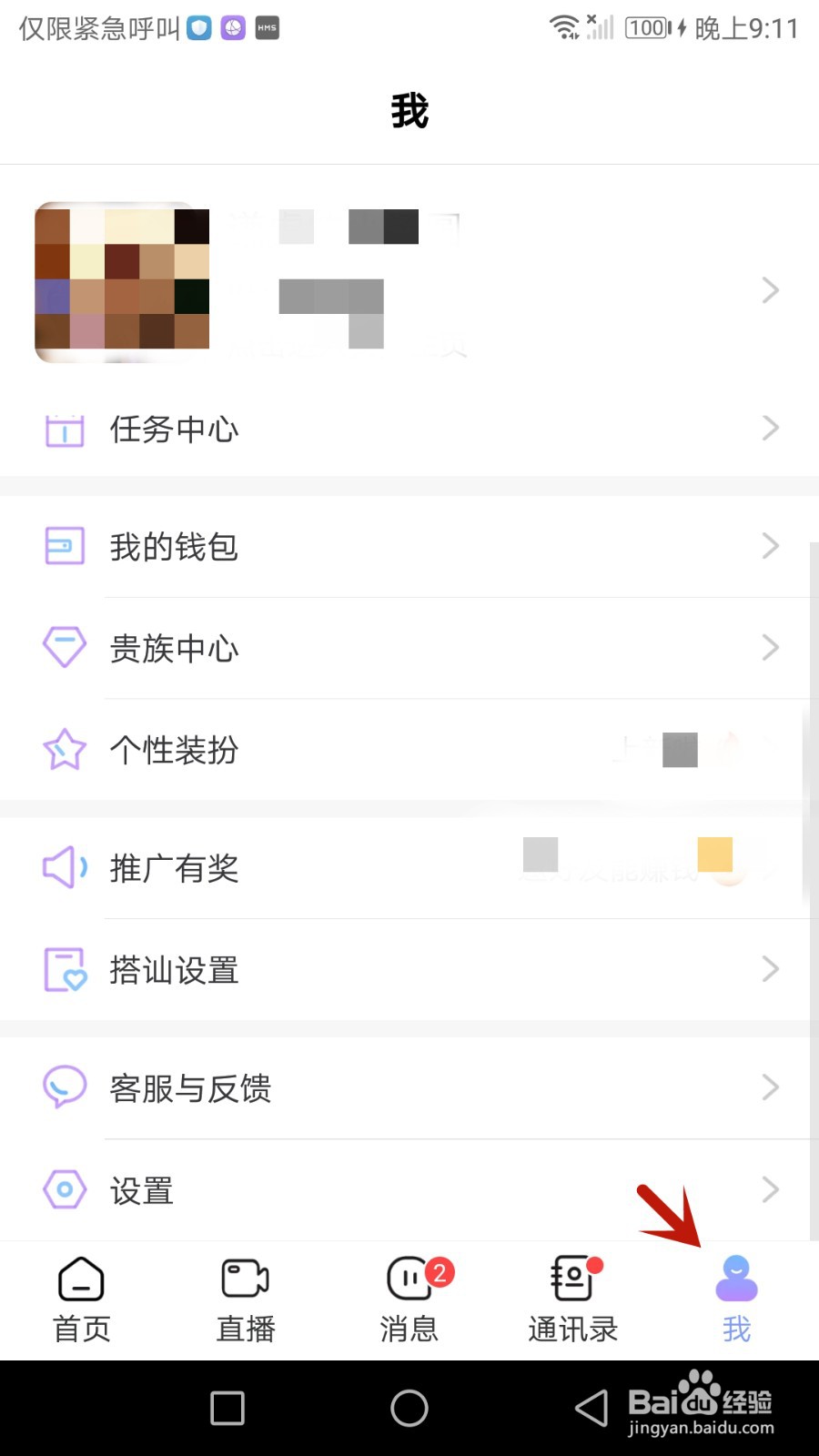
Task: Open the 消息 messages tab
Action: [x=409, y=1299]
